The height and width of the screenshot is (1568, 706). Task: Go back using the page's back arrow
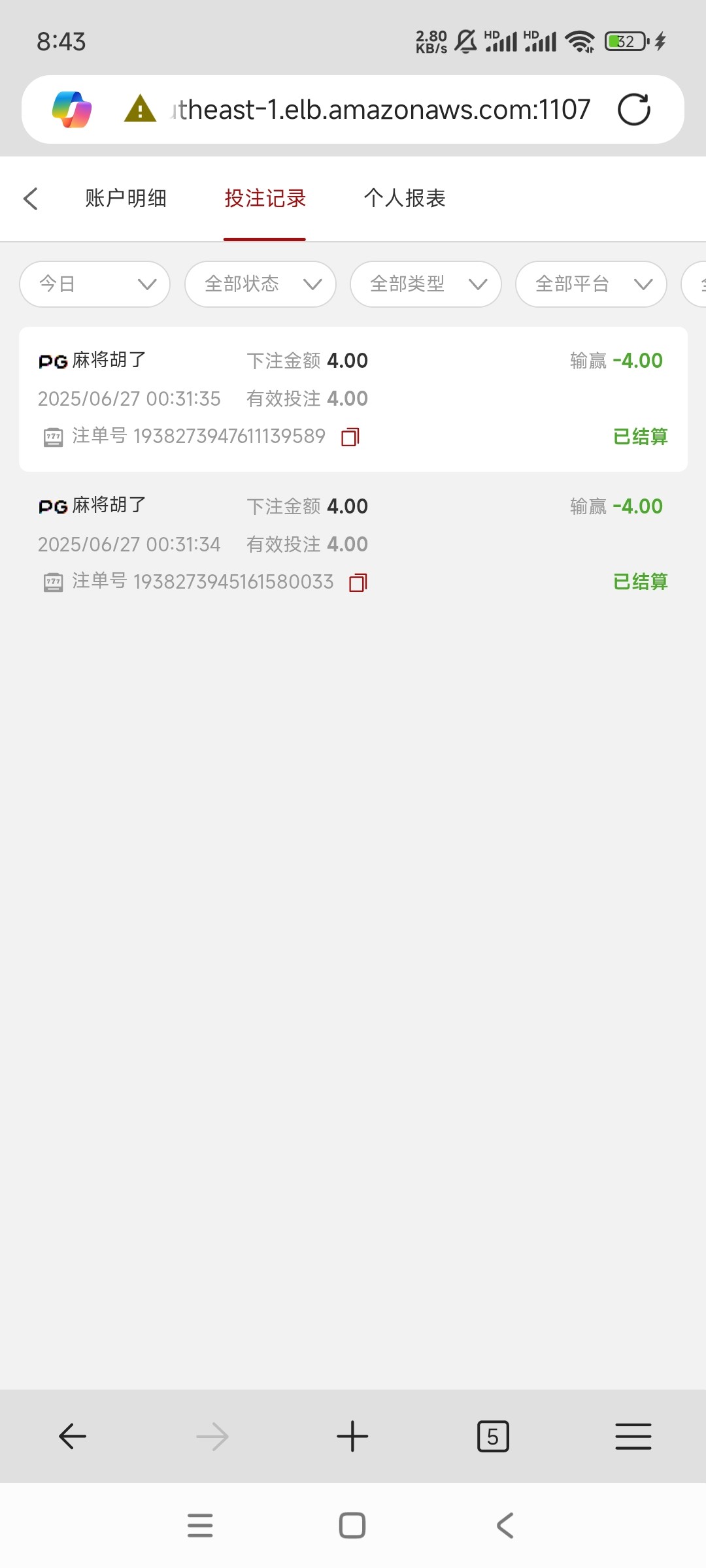pos(31,199)
